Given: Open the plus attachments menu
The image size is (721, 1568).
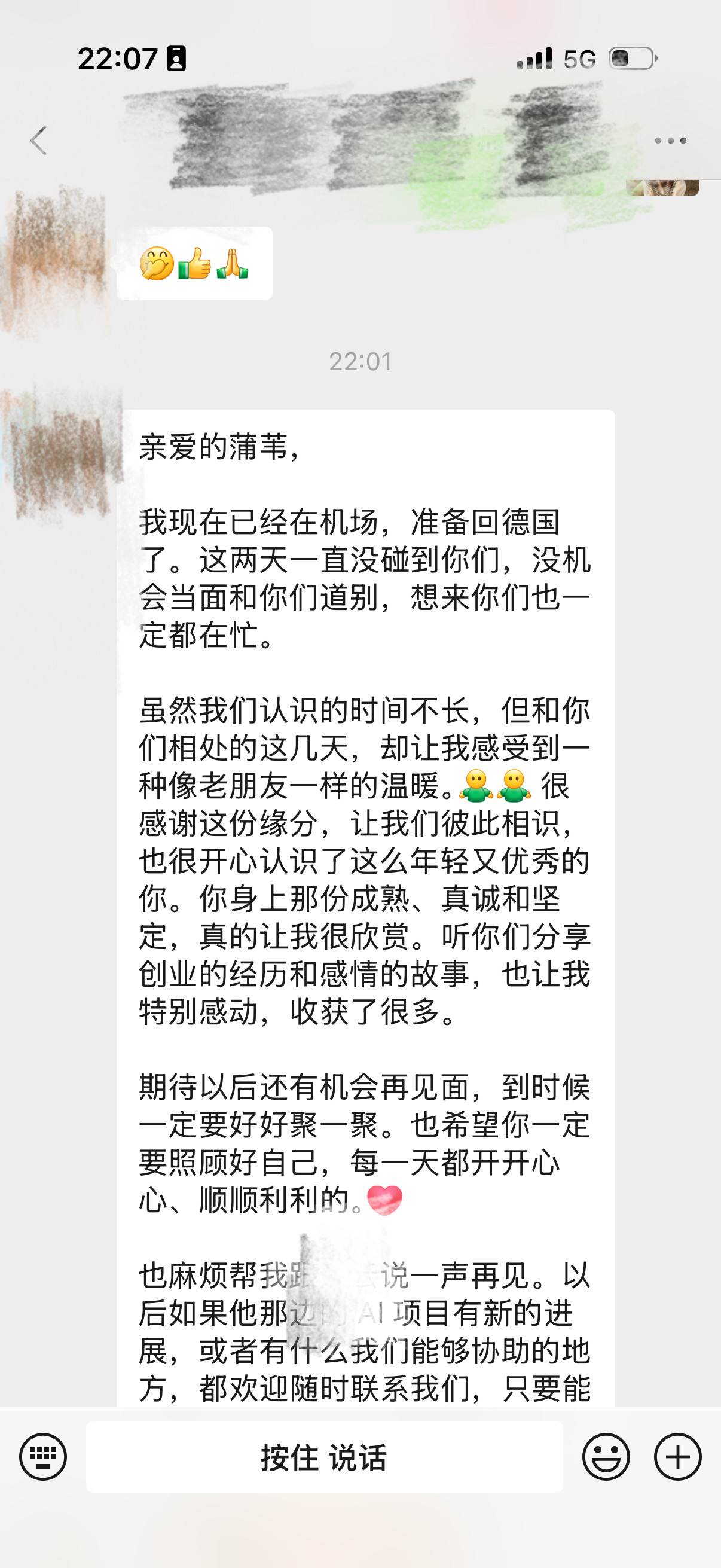Looking at the screenshot, I should [678, 1457].
